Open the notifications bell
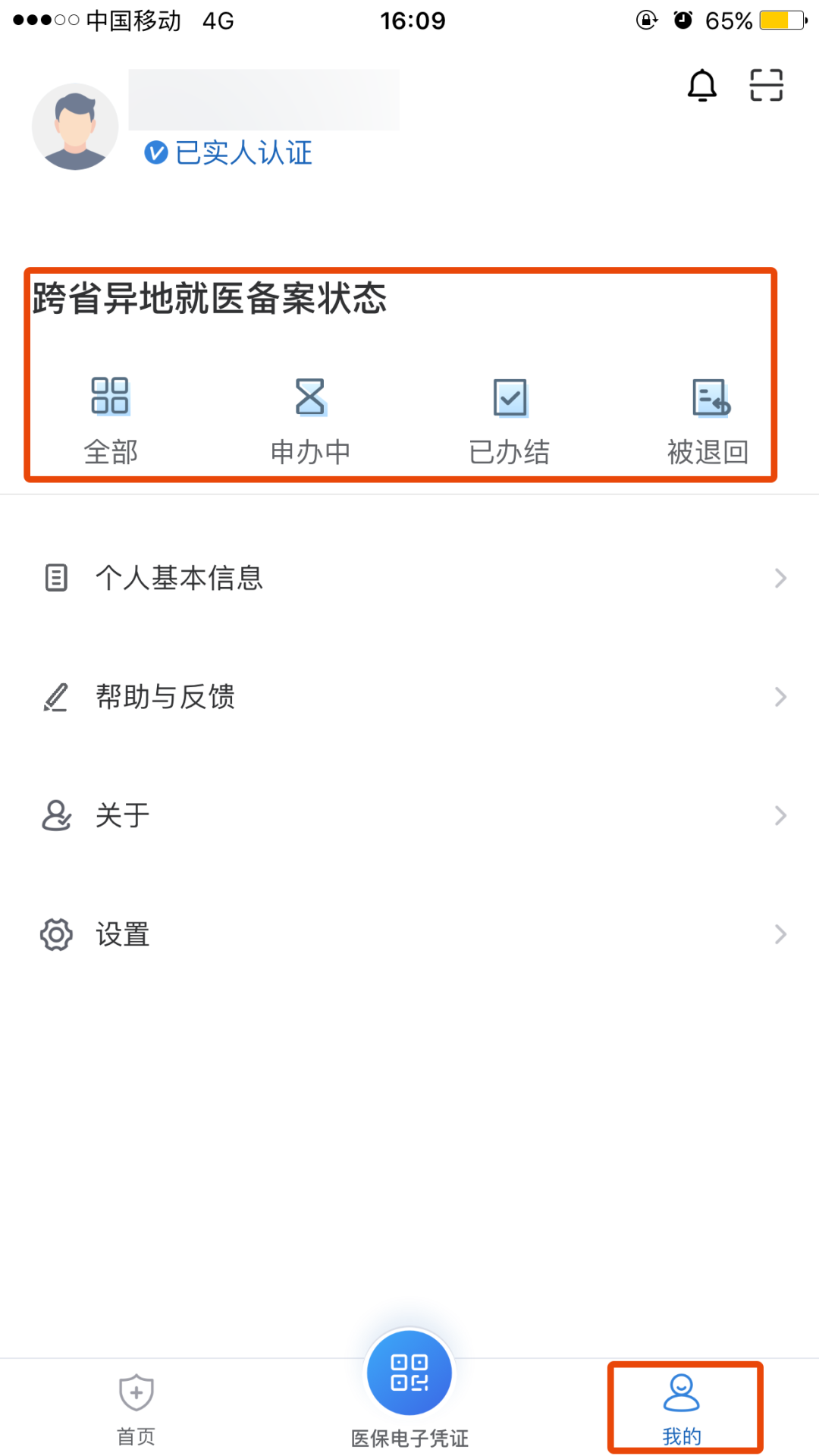The width and height of the screenshot is (819, 1456). tap(701, 85)
